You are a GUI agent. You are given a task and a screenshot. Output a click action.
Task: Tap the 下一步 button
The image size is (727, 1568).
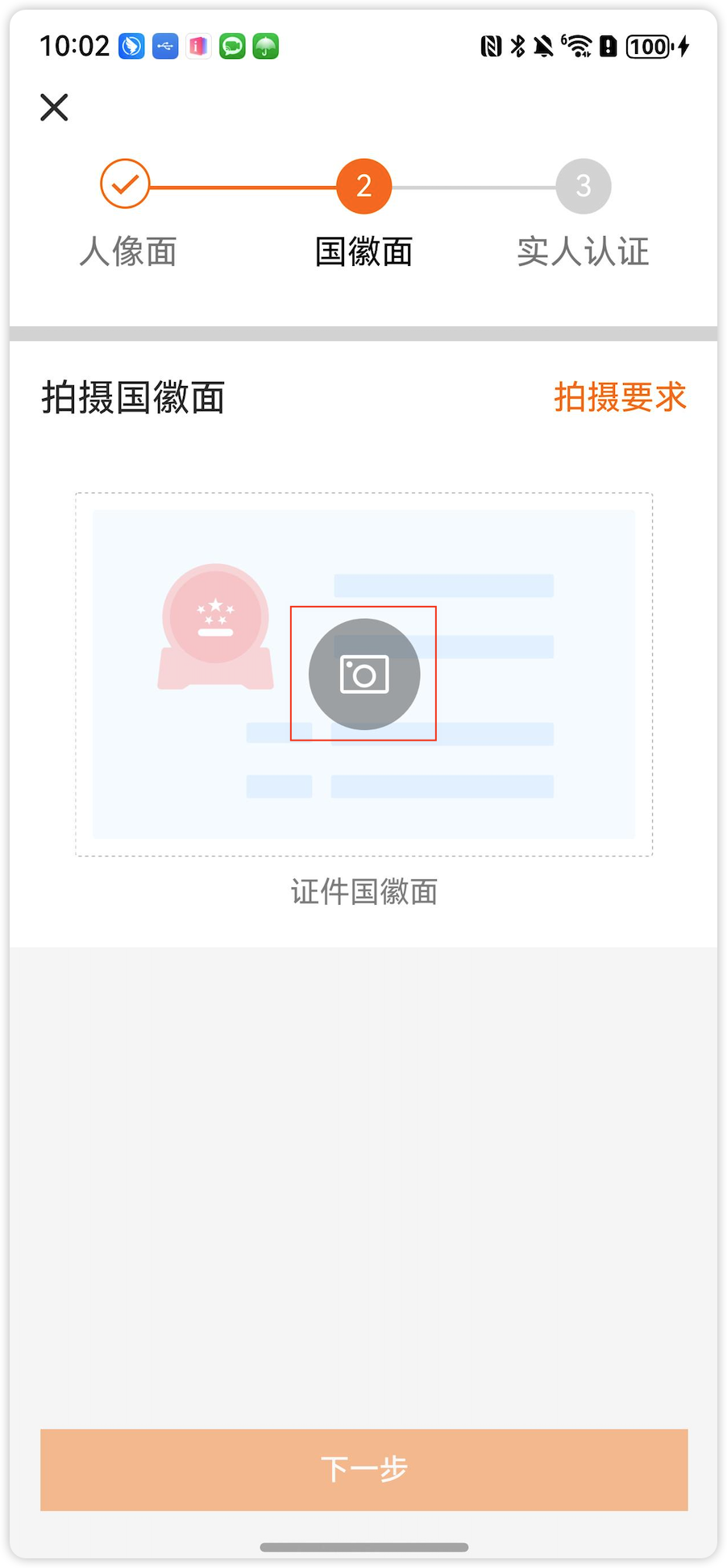click(364, 1469)
